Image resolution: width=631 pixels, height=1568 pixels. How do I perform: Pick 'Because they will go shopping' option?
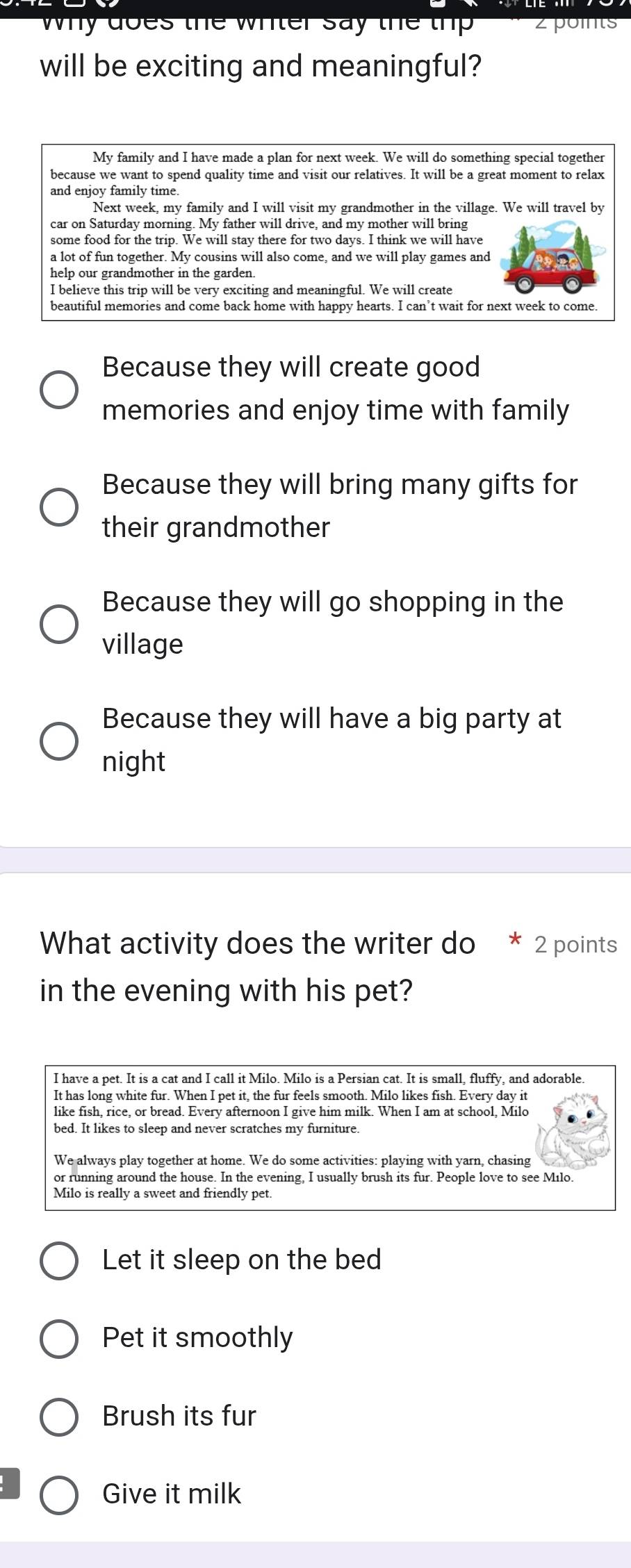tap(59, 623)
